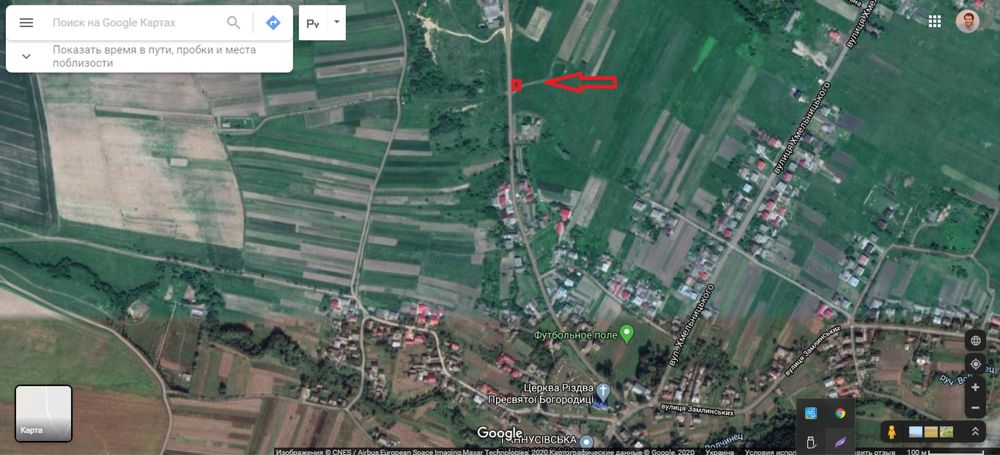The width and height of the screenshot is (1000, 455).
Task: Expand the imagery strip with double arrows
Action: click(976, 431)
